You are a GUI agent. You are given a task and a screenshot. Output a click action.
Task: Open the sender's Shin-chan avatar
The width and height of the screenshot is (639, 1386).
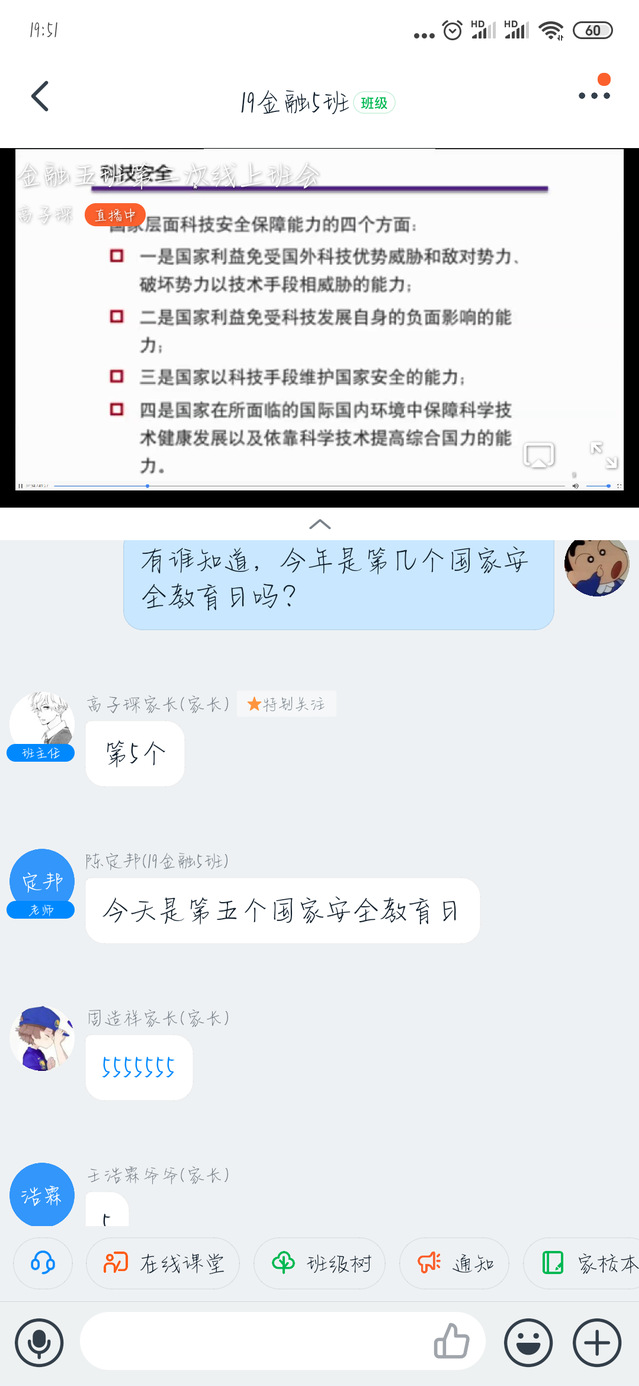tap(597, 566)
